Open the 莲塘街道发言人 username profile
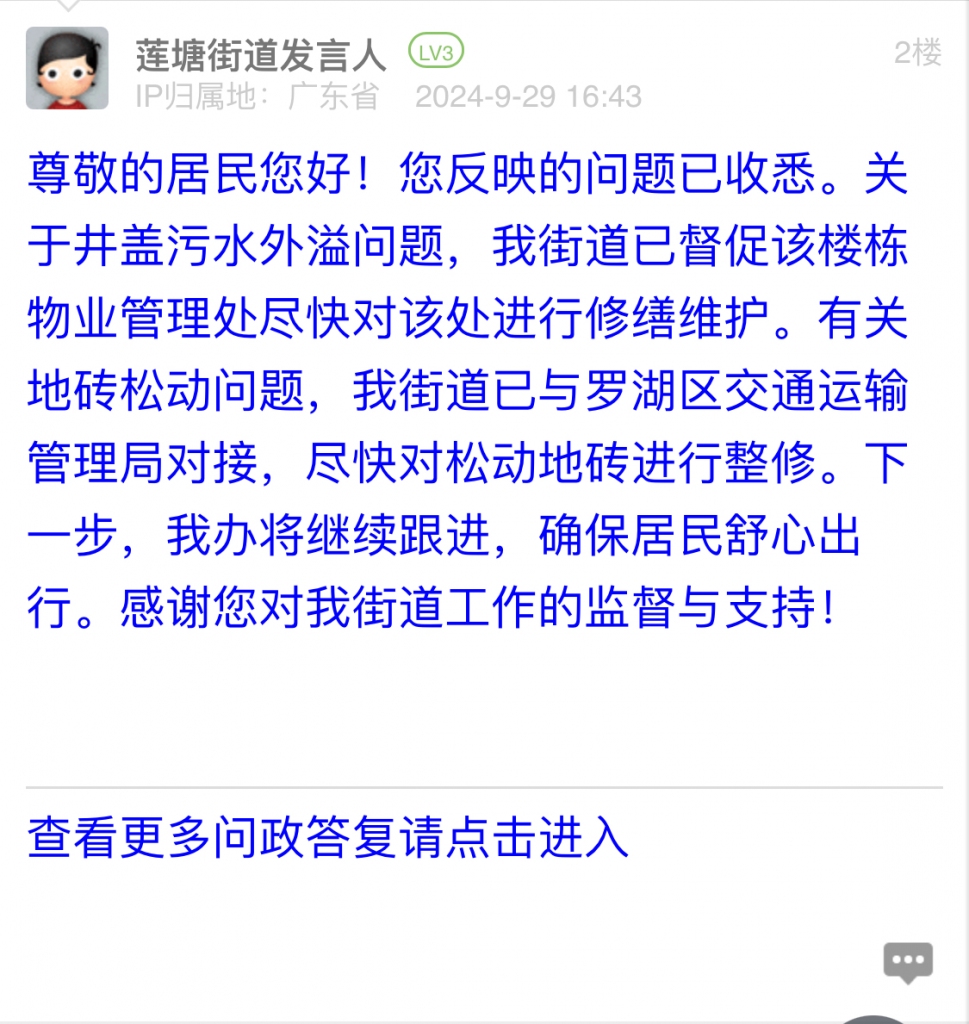Viewport: 969px width, 1024px height. click(261, 55)
